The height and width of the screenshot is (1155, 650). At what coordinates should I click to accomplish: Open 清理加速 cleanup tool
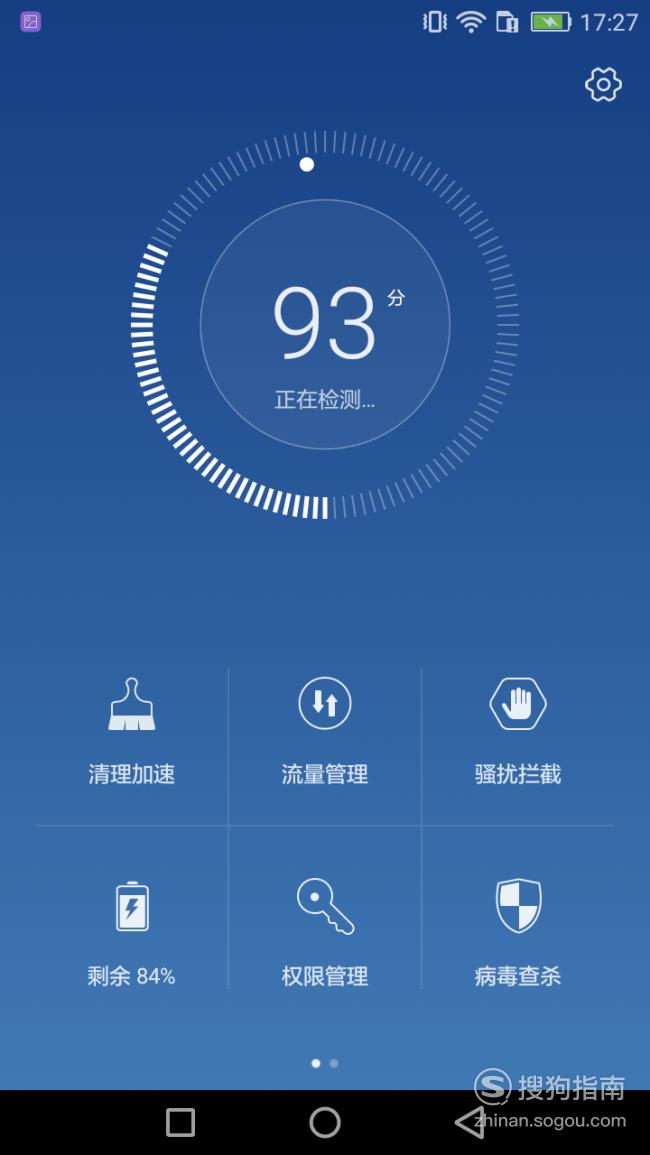(x=132, y=746)
